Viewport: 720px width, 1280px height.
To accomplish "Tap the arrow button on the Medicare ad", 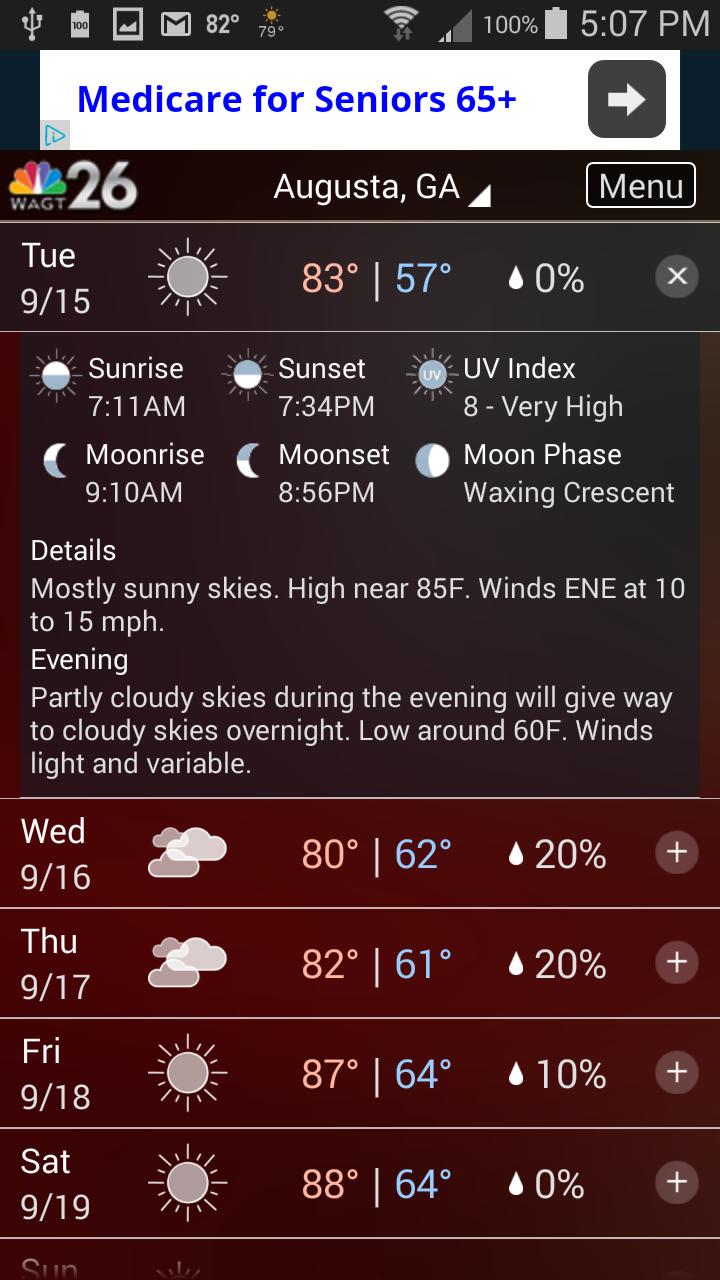I will (x=625, y=98).
